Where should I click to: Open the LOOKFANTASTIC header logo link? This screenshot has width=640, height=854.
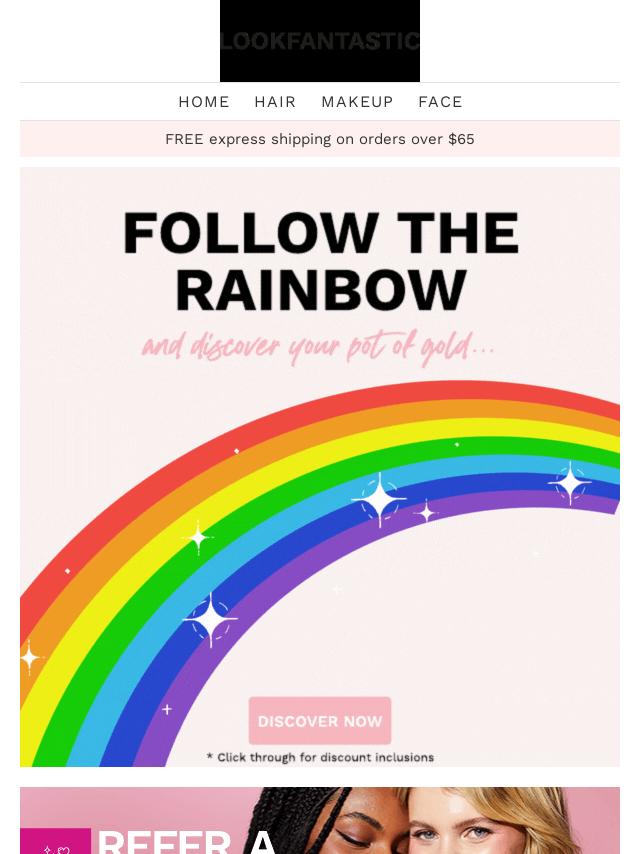pyautogui.click(x=320, y=41)
